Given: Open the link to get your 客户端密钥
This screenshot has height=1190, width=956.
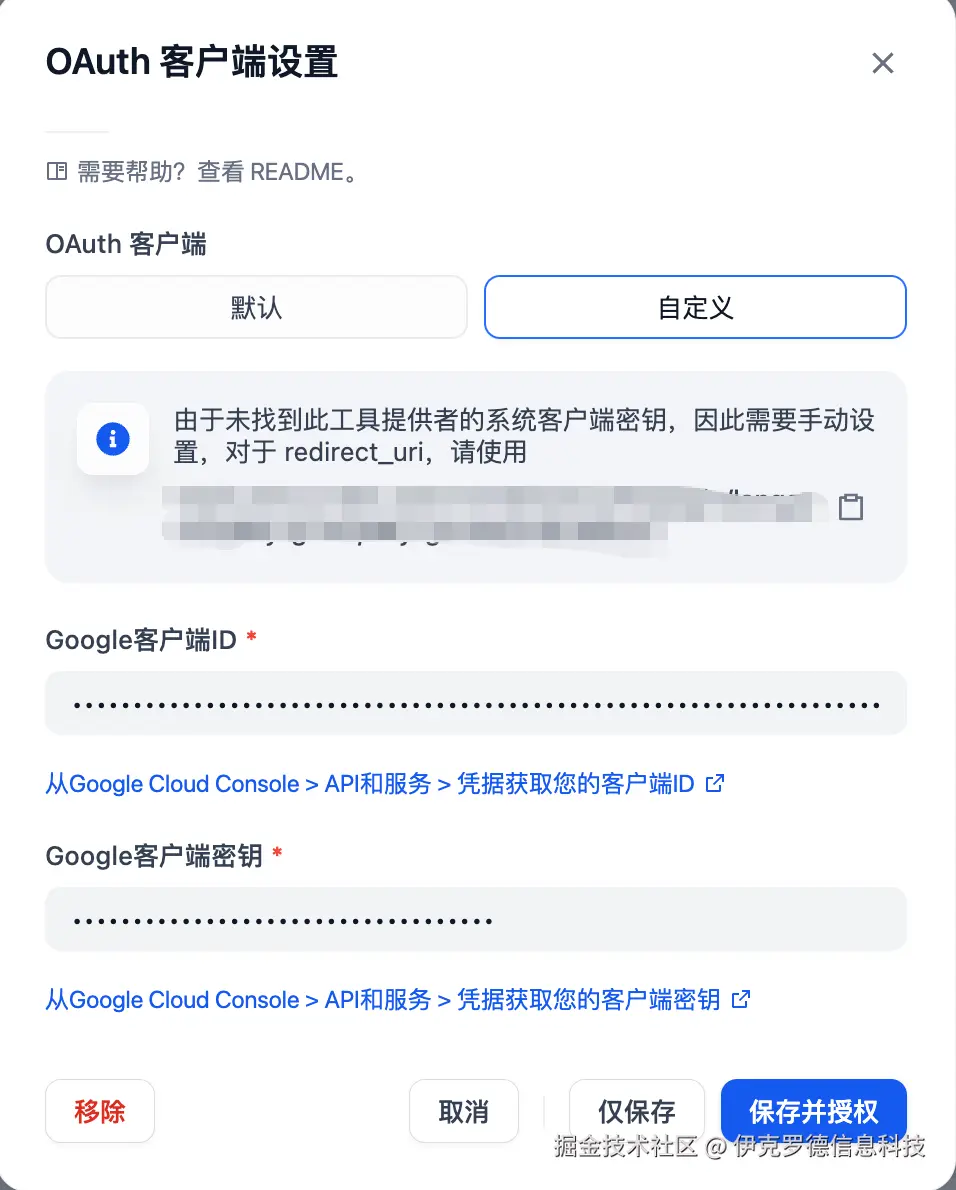Looking at the screenshot, I should pos(397,1000).
